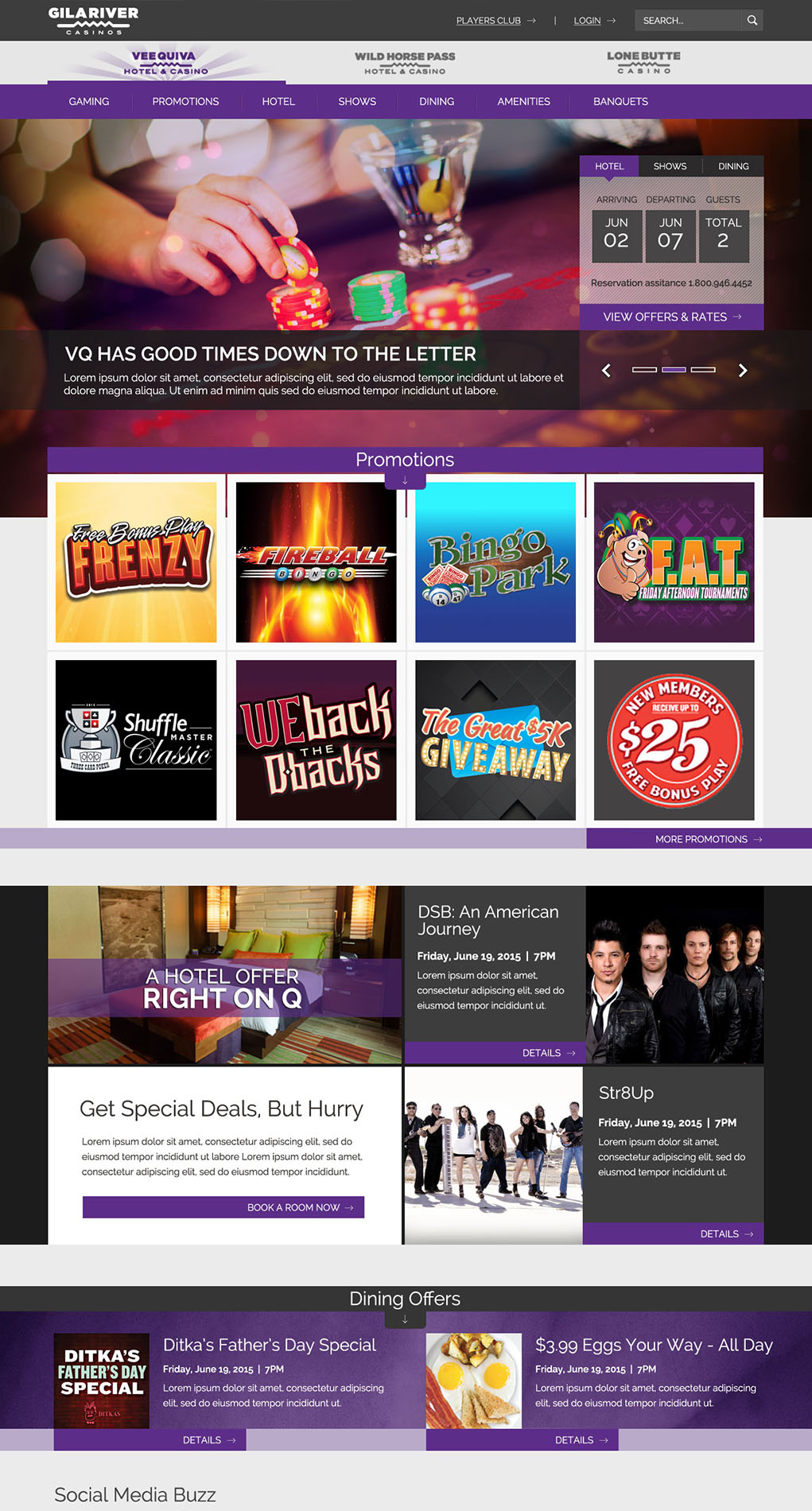
Task: Focus the search input field
Action: click(x=686, y=21)
